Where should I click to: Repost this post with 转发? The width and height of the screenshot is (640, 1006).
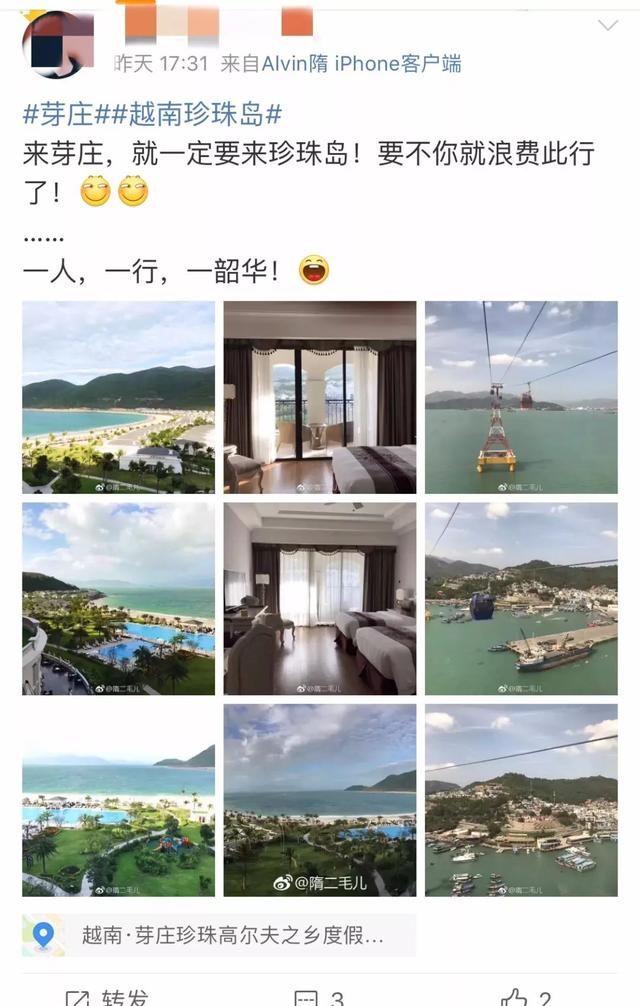[110, 996]
